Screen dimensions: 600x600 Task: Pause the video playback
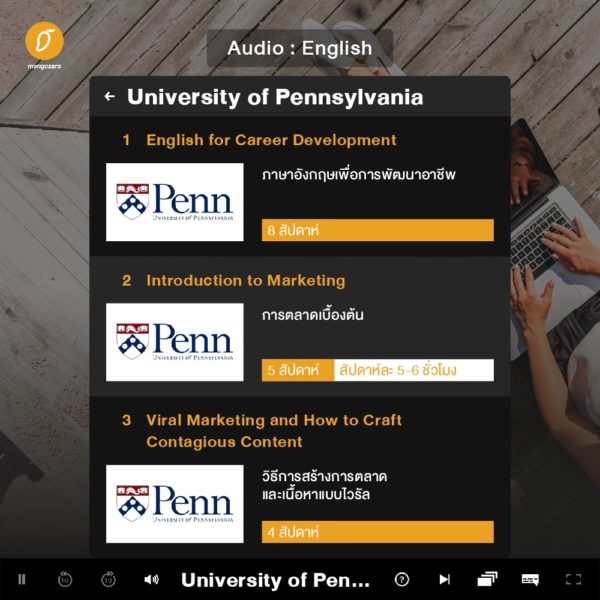[x=22, y=579]
